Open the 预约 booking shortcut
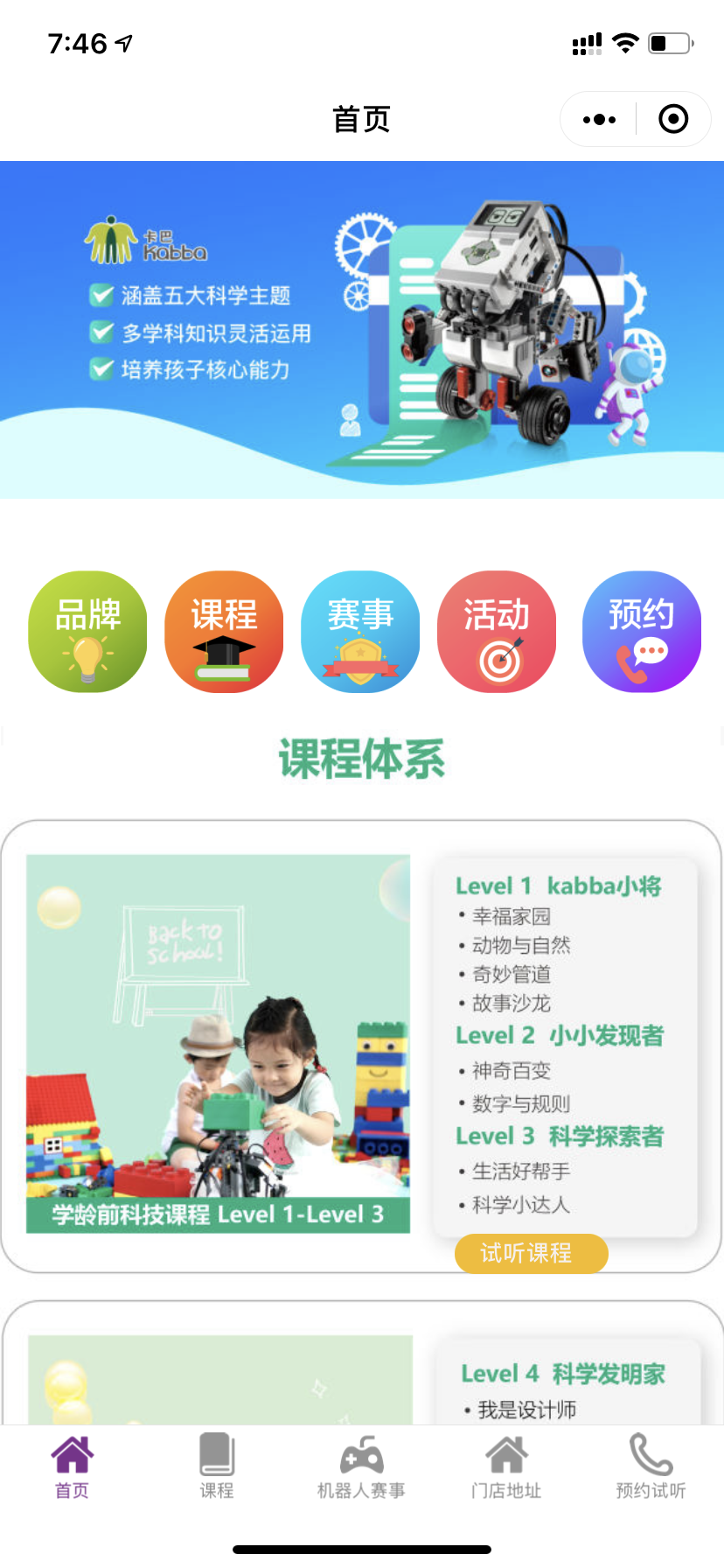Viewport: 724px width, 1568px height. pyautogui.click(x=641, y=632)
